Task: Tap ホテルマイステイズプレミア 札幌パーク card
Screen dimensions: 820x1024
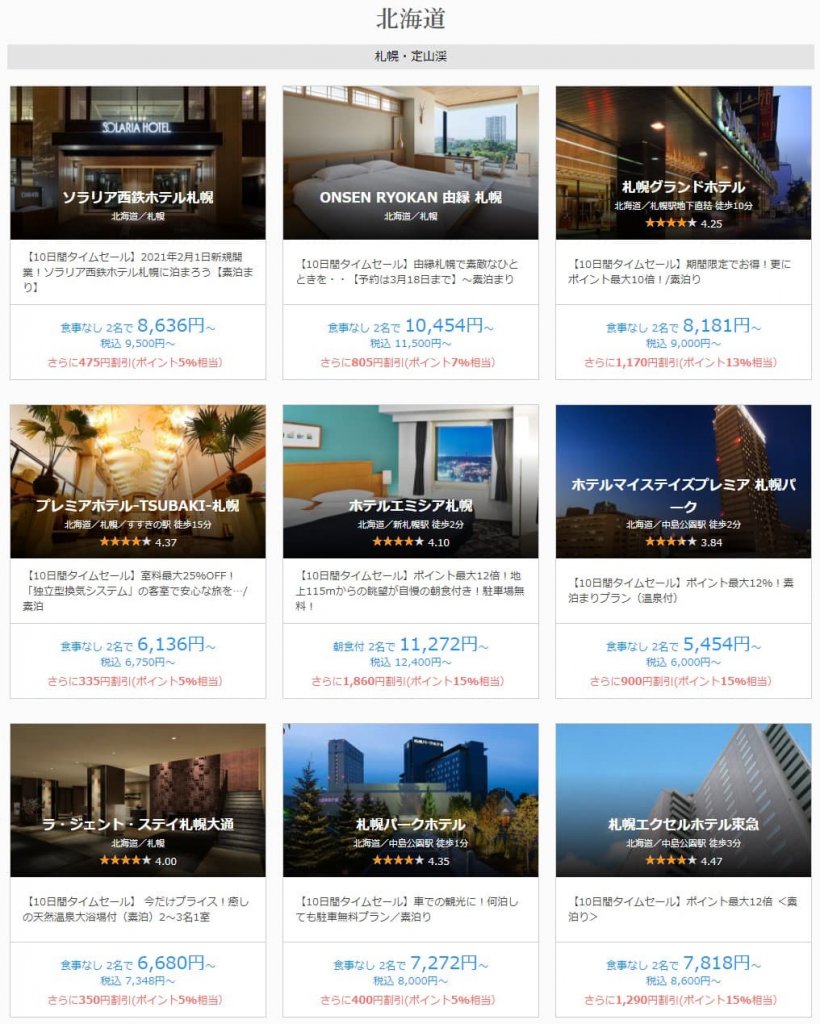Action: [683, 495]
